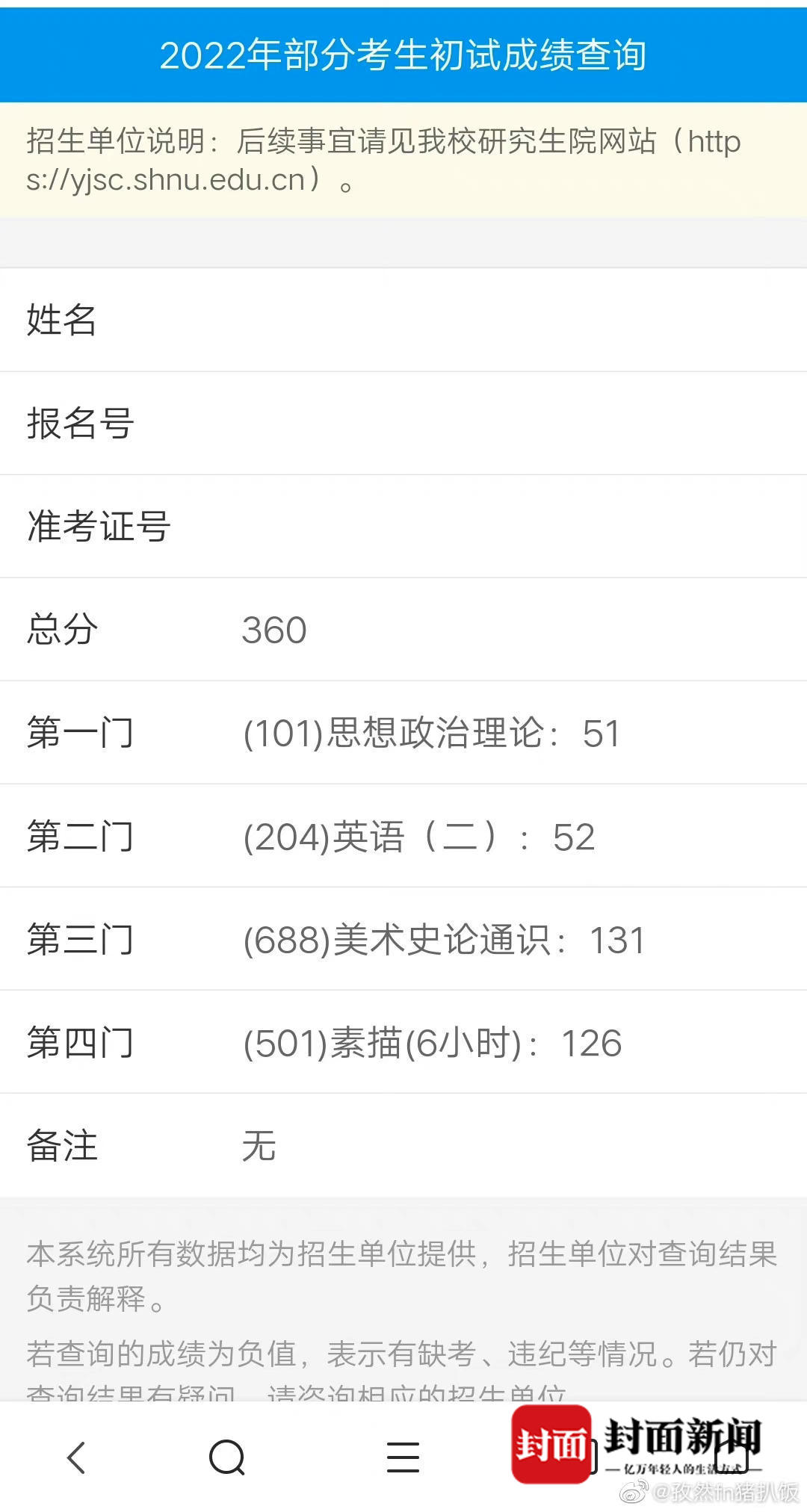
Task: Go back with the browser back arrow
Action: coord(76,1457)
